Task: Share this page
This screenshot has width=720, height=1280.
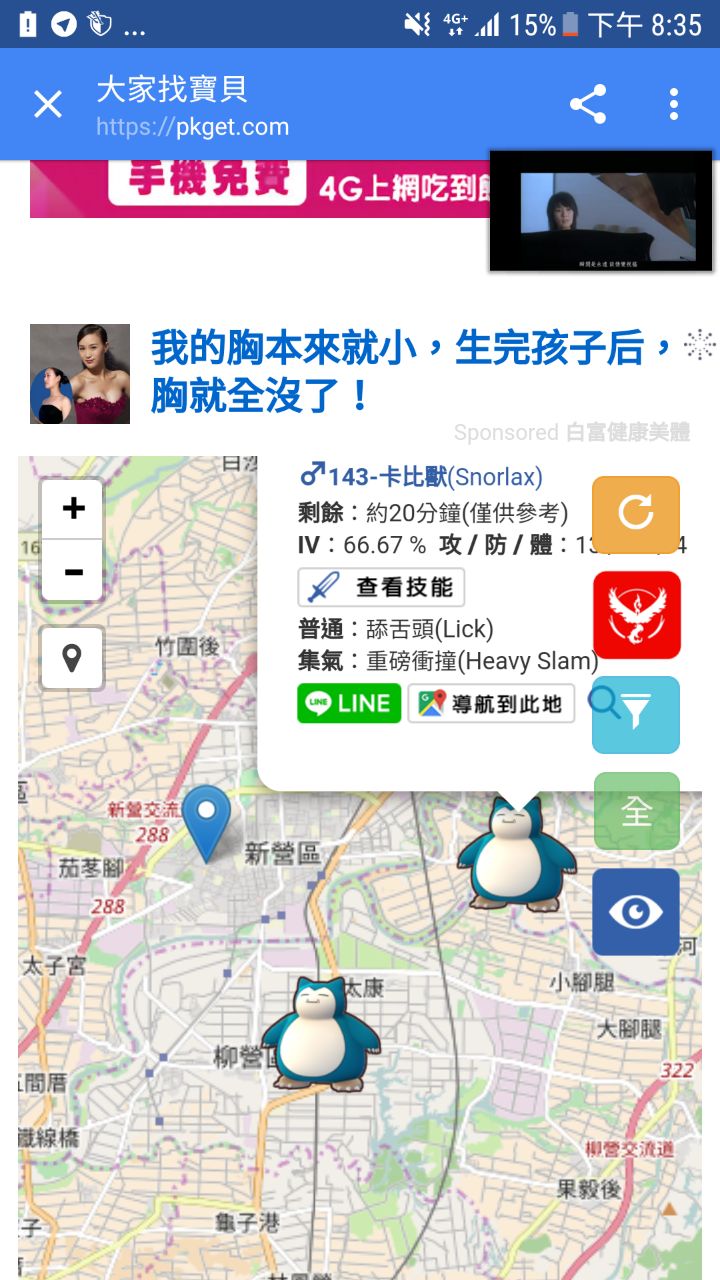Action: (x=588, y=104)
